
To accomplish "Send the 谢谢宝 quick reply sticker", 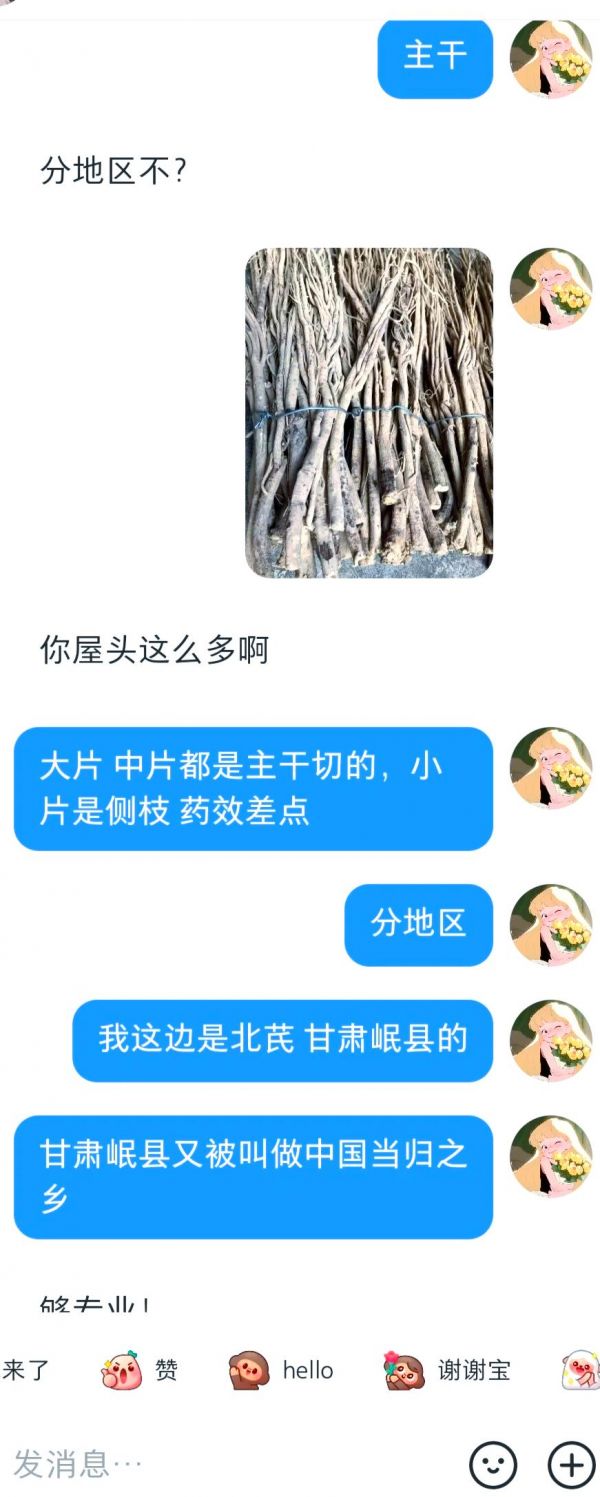I will coord(449,1370).
